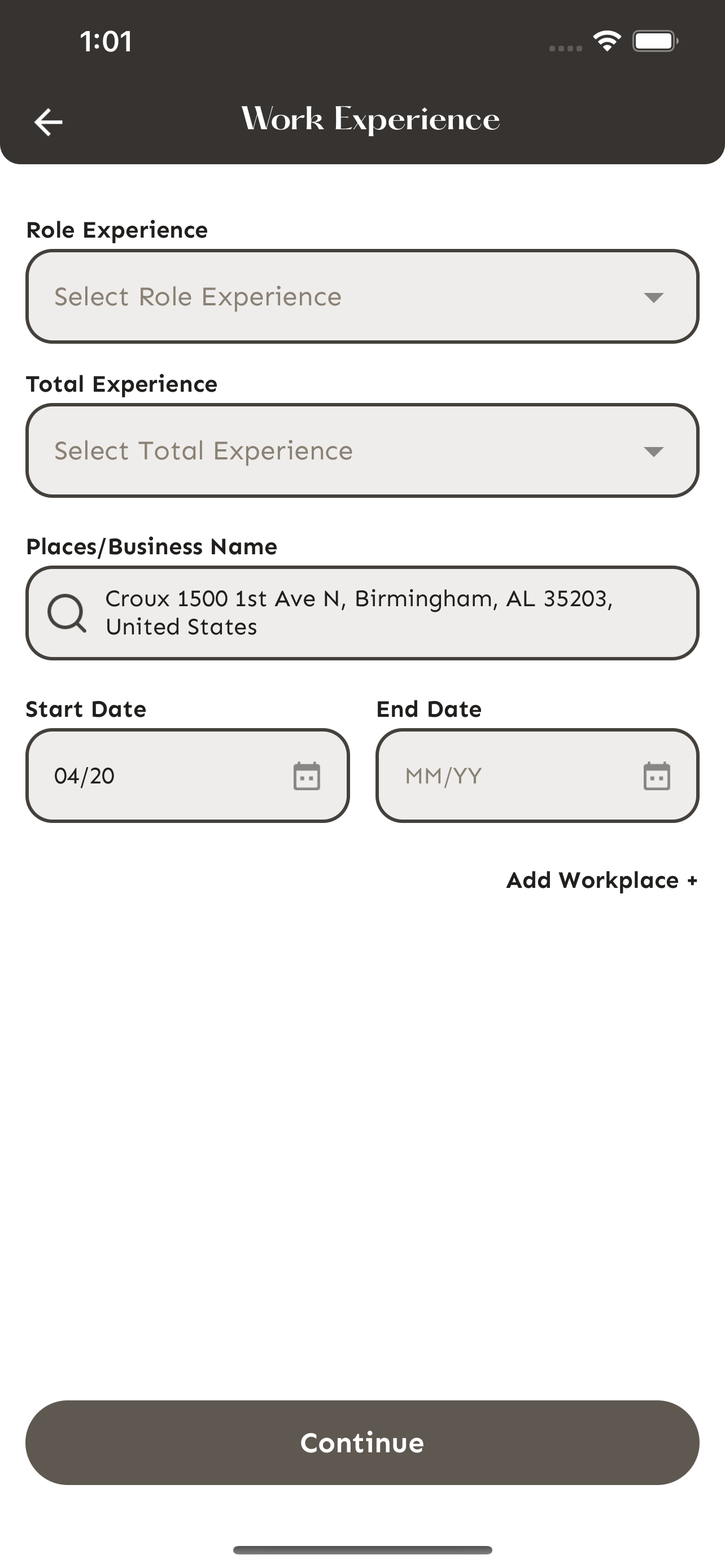Tap the search magnifier in Places/Business Name
Image resolution: width=725 pixels, height=1568 pixels.
(x=68, y=614)
